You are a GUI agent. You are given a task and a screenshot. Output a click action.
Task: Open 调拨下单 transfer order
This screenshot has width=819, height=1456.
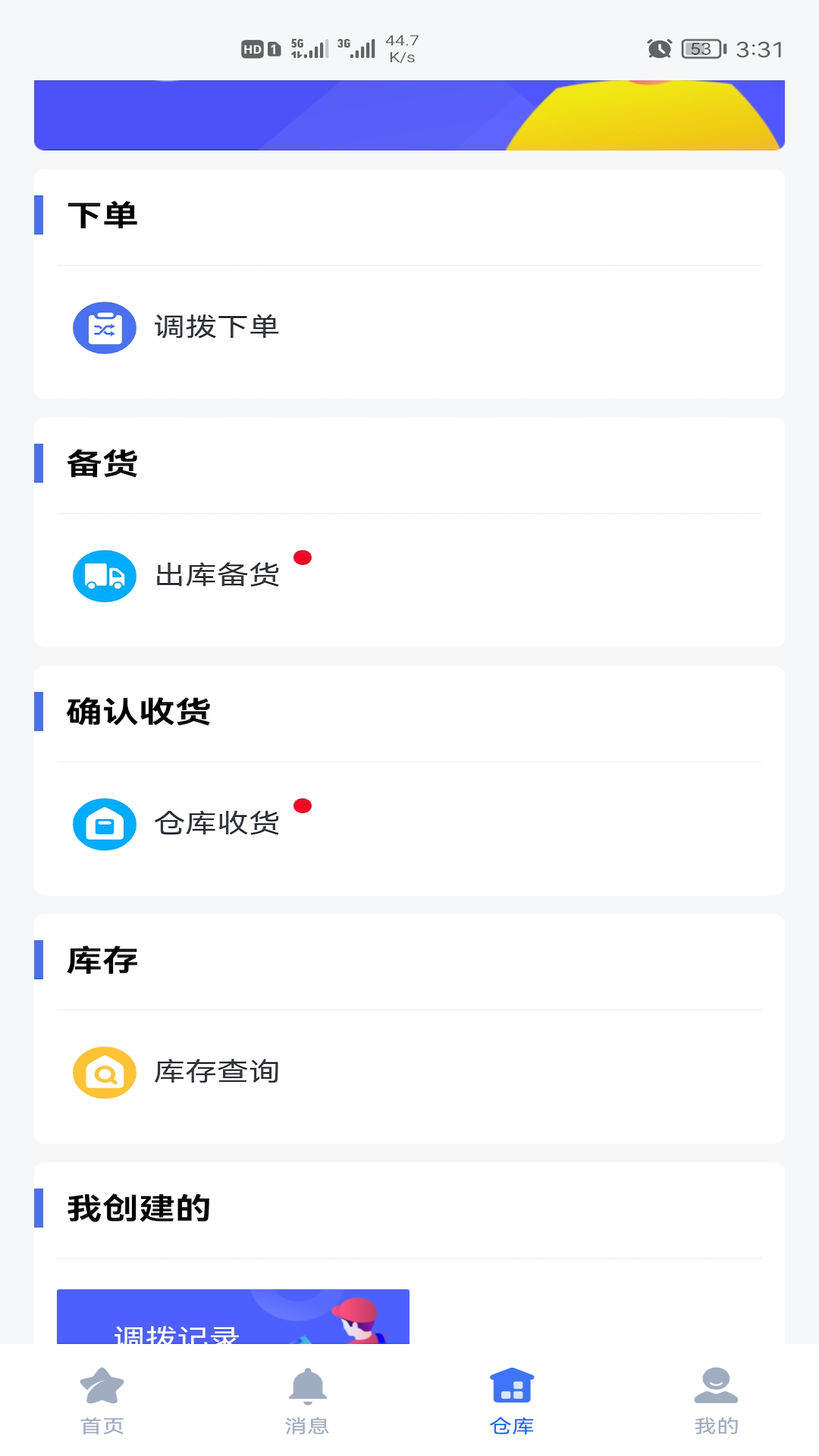click(x=176, y=328)
